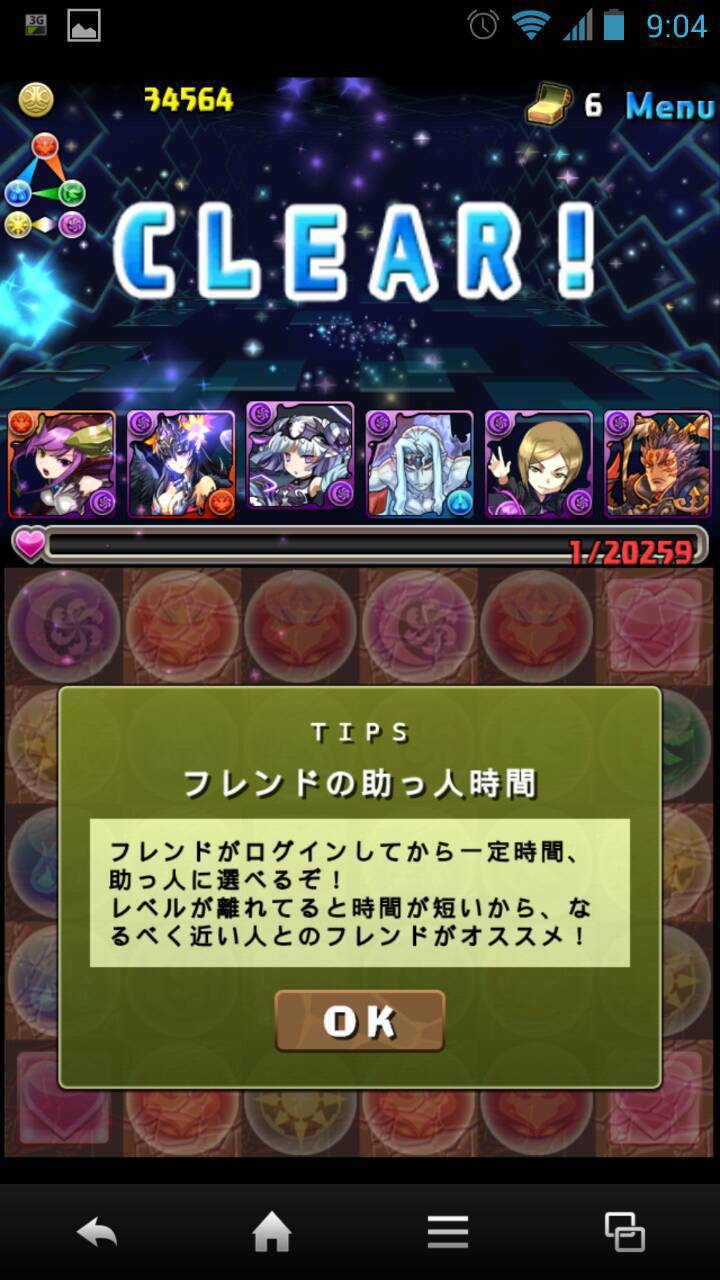Open the game Menu
This screenshot has height=1280, width=720.
pos(670,105)
